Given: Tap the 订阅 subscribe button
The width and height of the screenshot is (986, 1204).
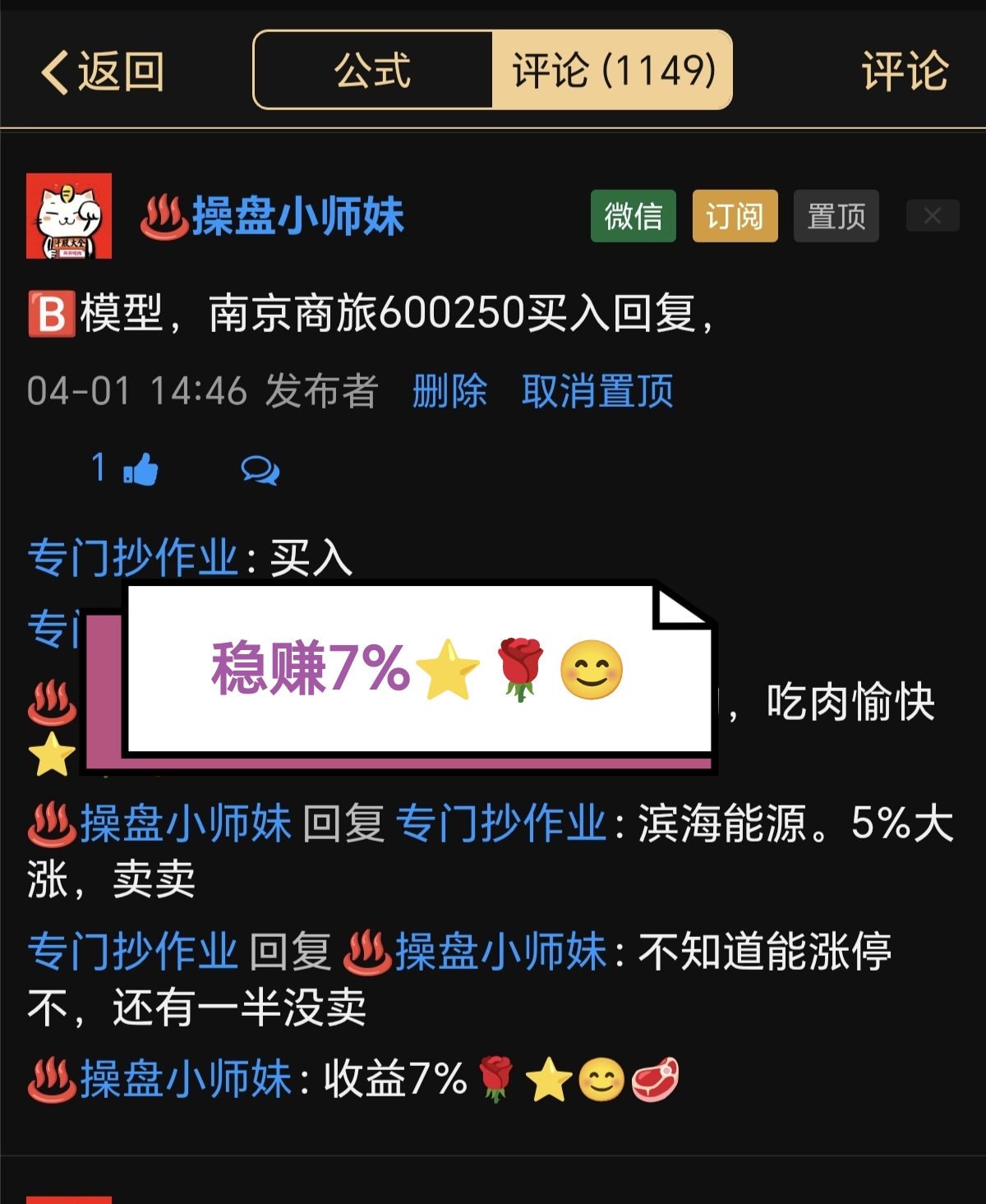Looking at the screenshot, I should point(735,216).
